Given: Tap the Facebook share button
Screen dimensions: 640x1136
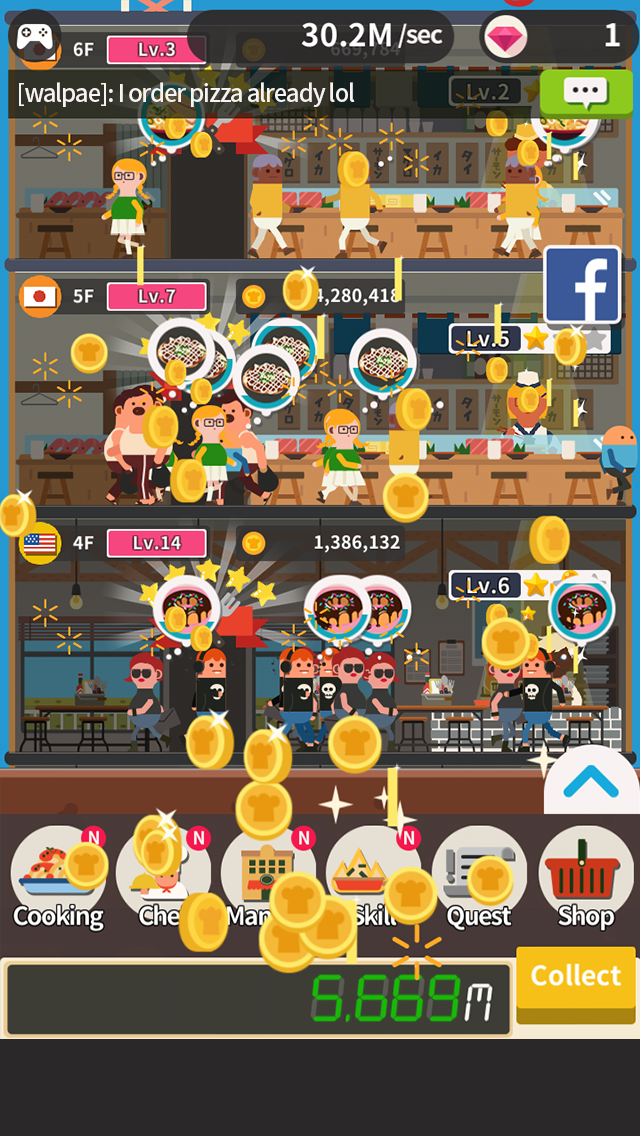Looking at the screenshot, I should click(x=582, y=285).
